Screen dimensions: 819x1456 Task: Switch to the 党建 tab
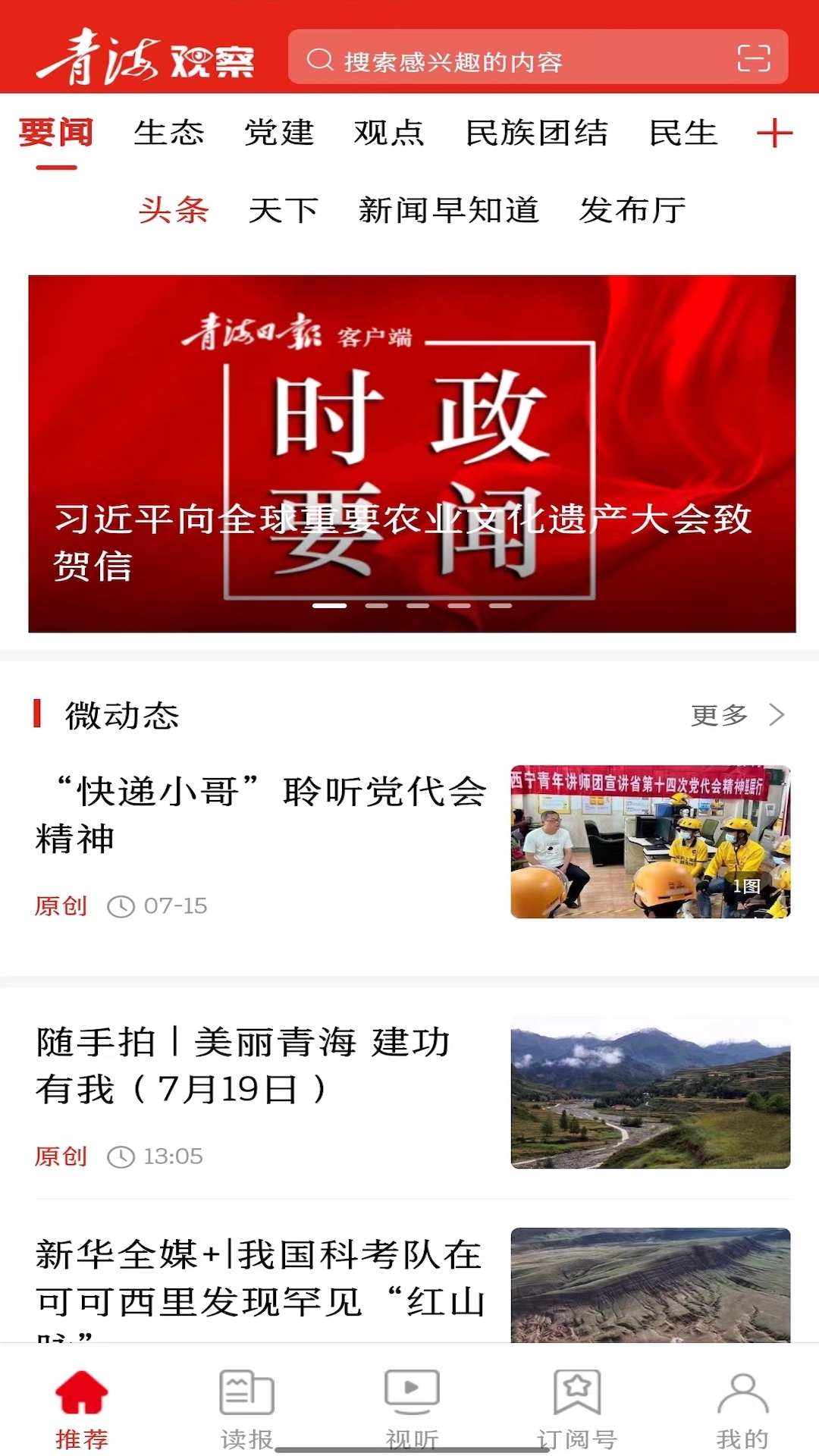coord(279,133)
